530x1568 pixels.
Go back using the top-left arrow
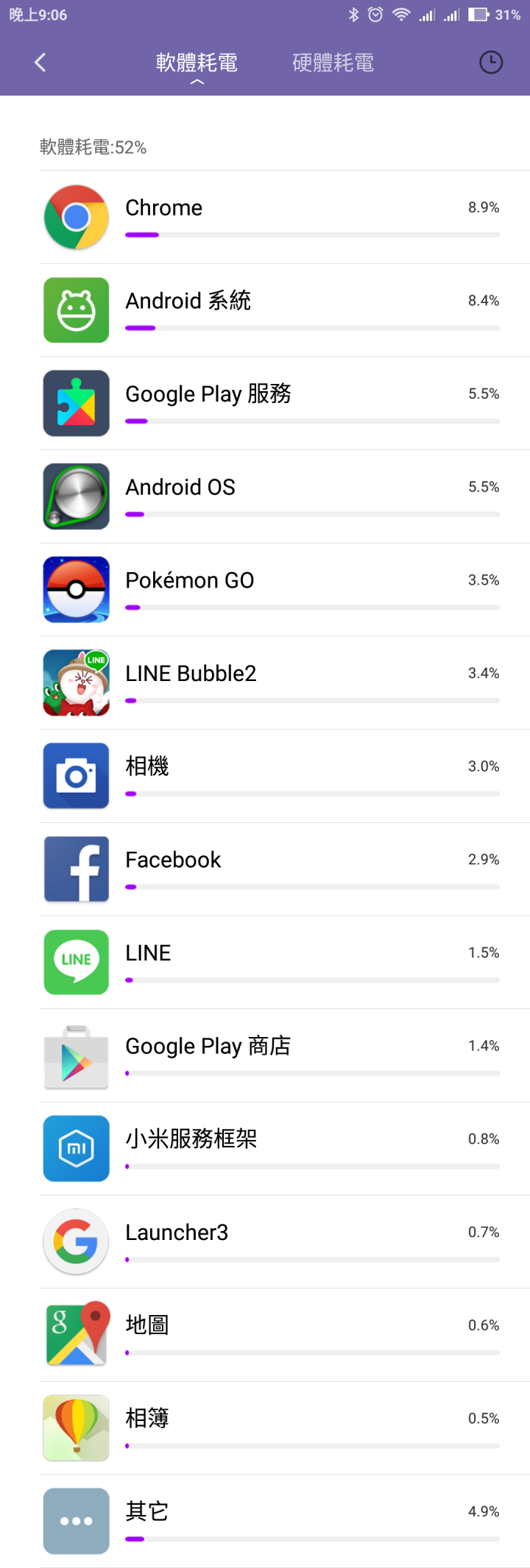[40, 63]
